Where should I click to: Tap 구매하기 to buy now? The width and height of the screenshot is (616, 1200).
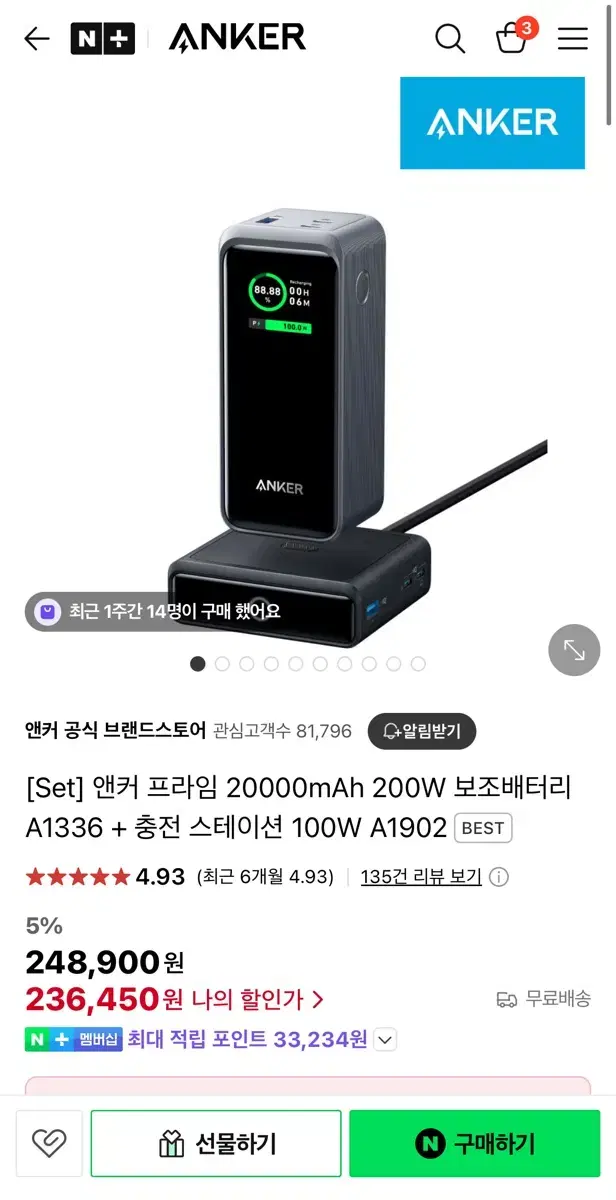[475, 1143]
